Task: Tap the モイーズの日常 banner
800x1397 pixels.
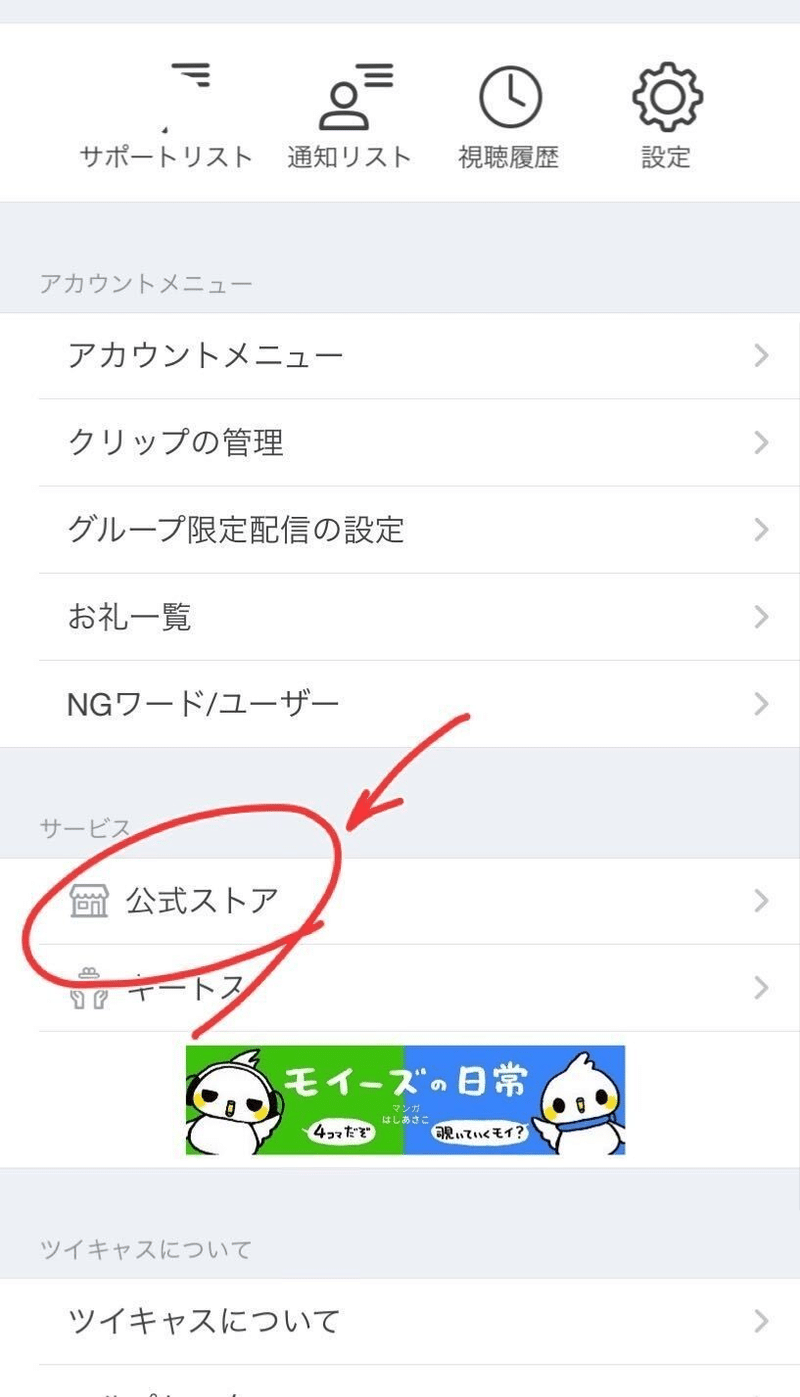Action: point(405,1100)
